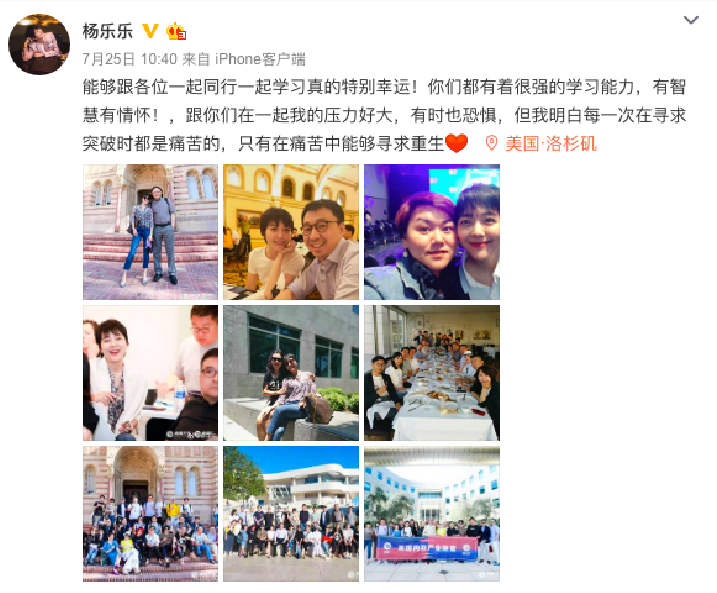Open group photo with red banner
The width and height of the screenshot is (717, 593).
431,514
